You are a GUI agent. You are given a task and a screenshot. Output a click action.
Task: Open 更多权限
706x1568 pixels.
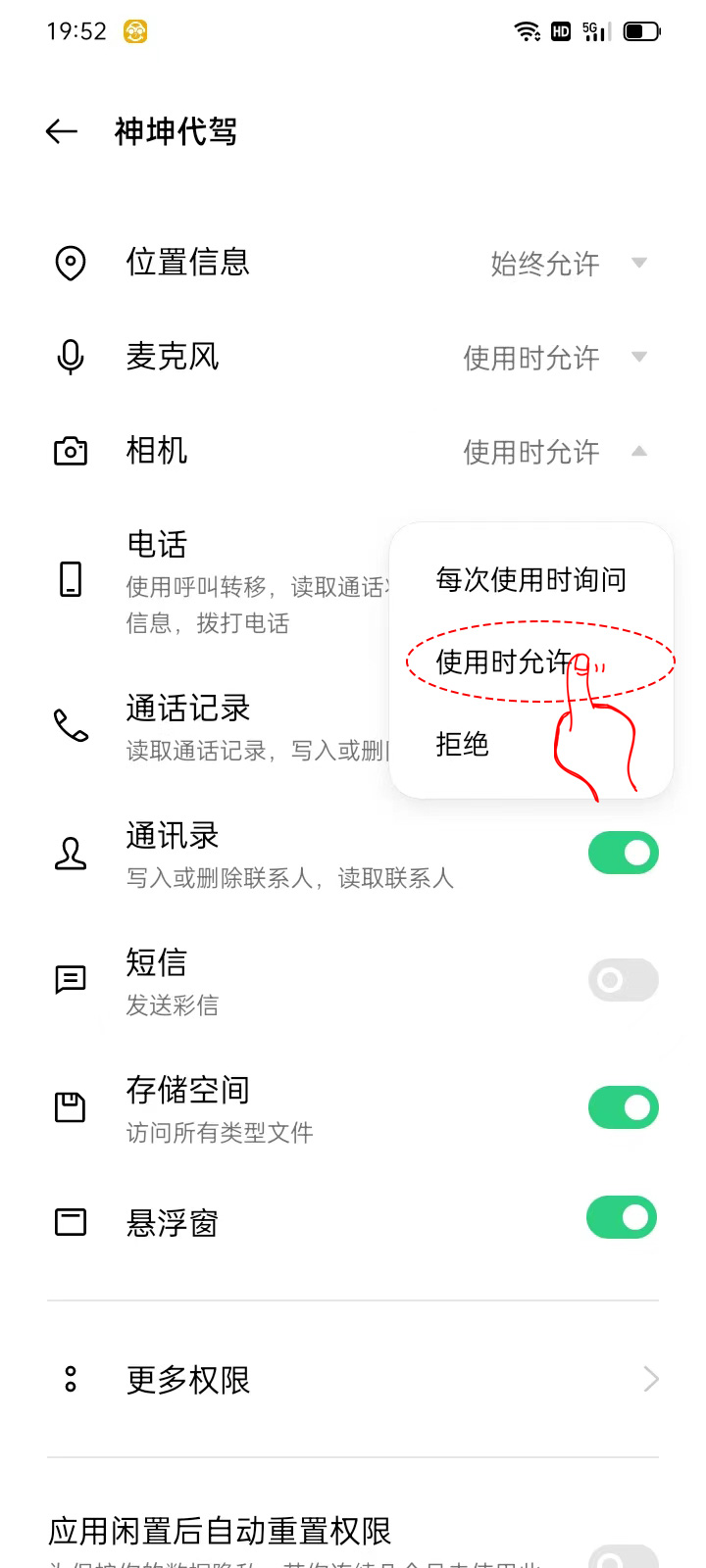pos(353,1380)
